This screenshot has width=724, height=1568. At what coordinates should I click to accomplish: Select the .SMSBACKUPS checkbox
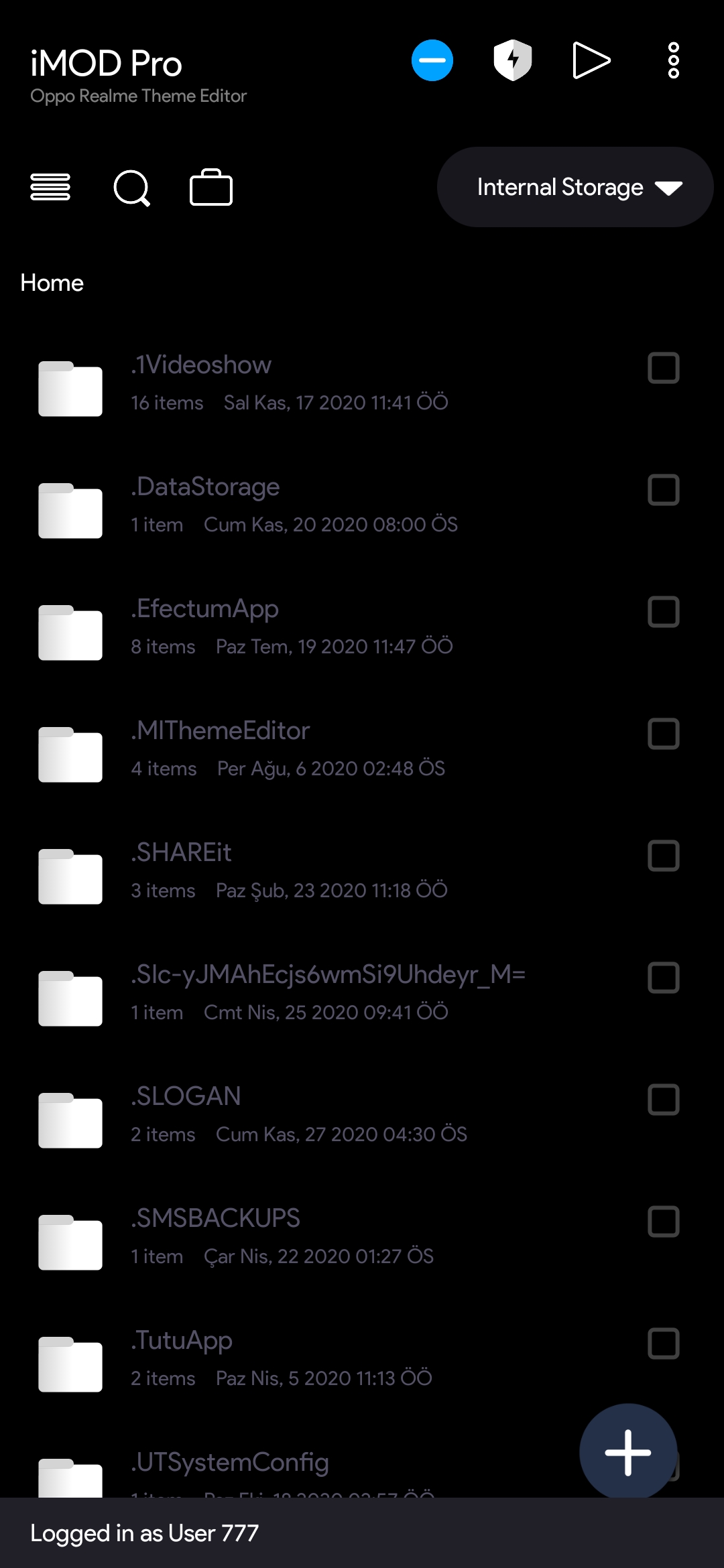tap(664, 1222)
